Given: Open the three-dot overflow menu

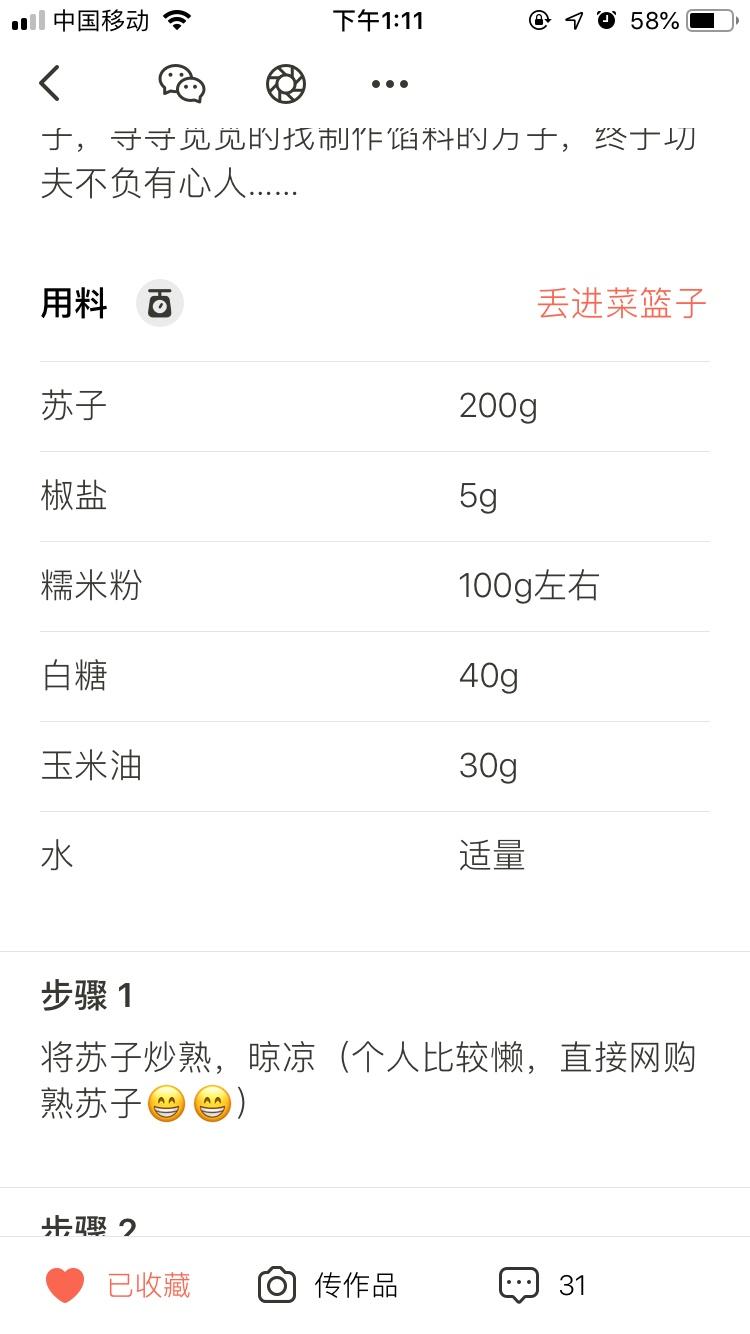Looking at the screenshot, I should [389, 84].
